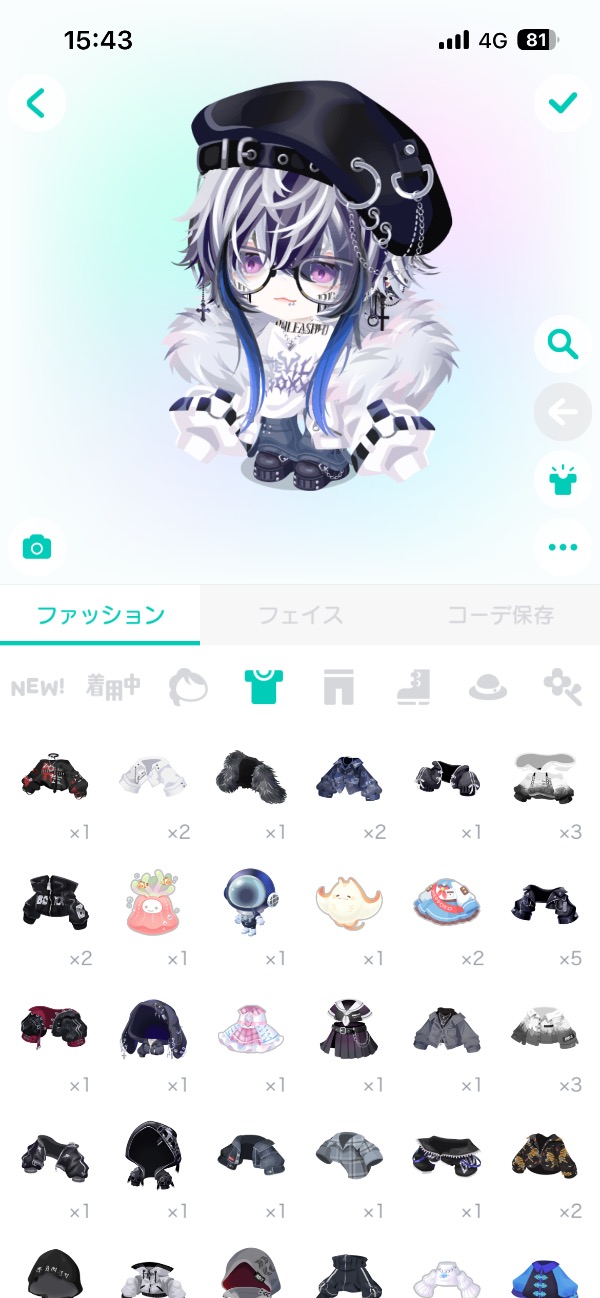600x1298 pixels.
Task: Switch to the コーデ保存 tab
Action: [500, 615]
